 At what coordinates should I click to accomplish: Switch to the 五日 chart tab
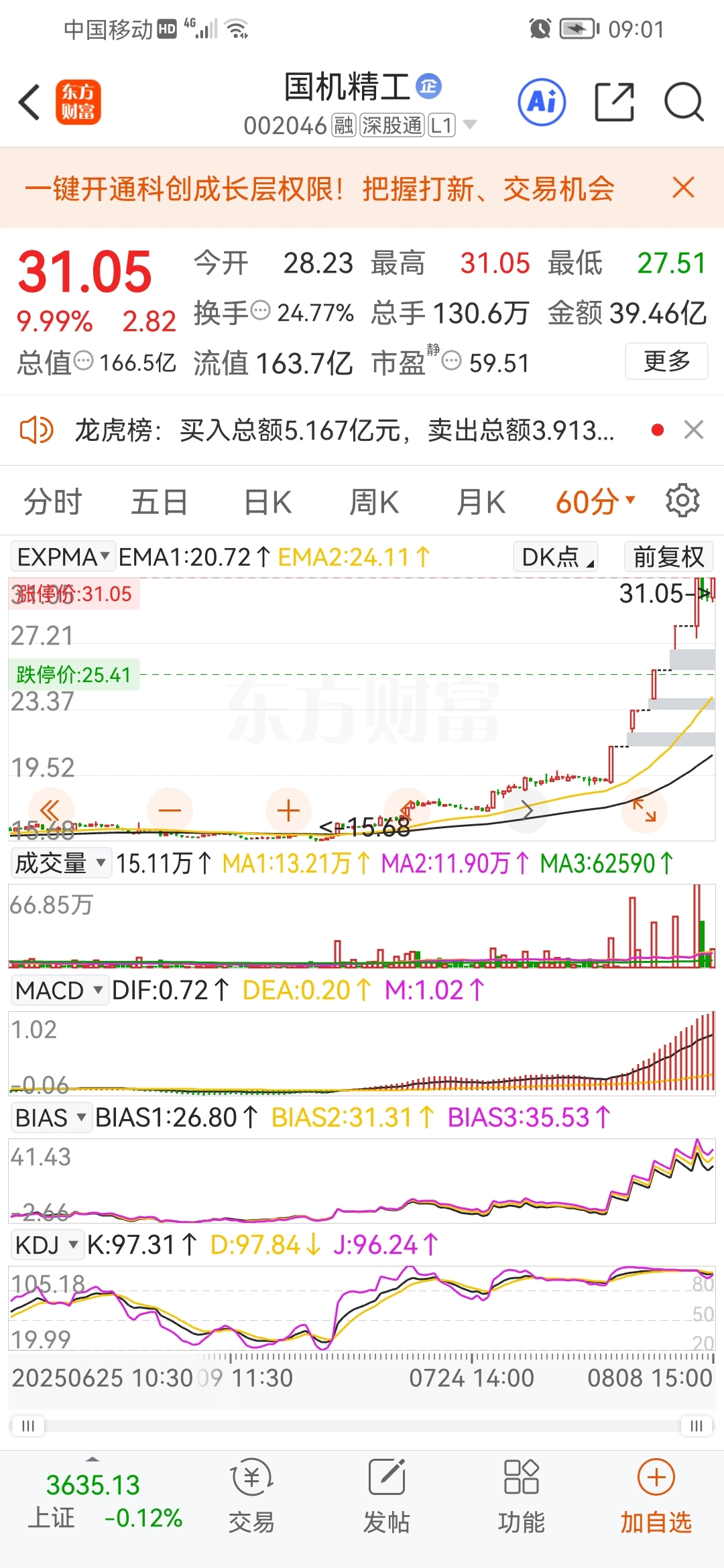click(x=159, y=502)
